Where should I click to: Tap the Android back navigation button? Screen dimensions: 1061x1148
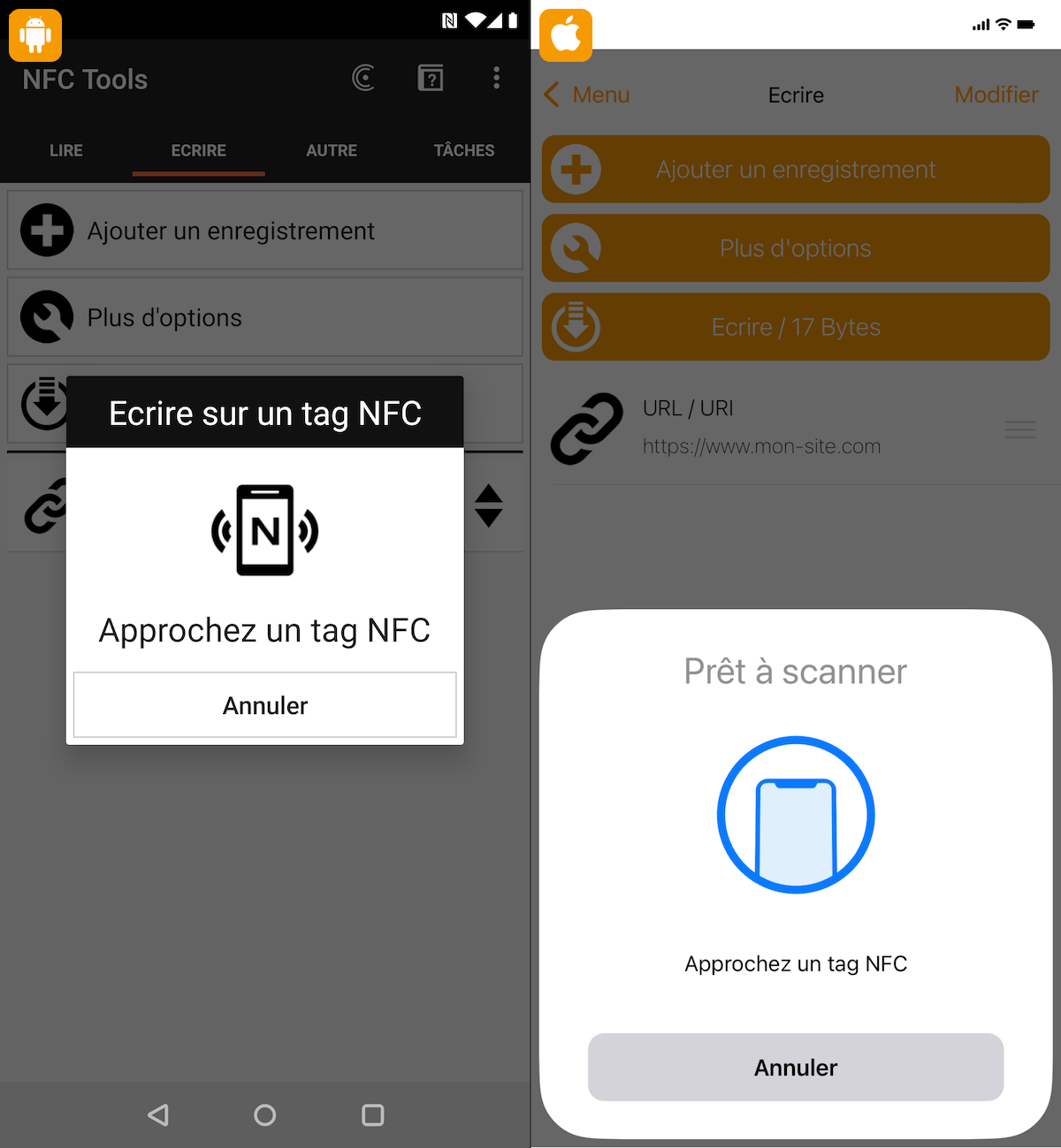(x=158, y=1115)
